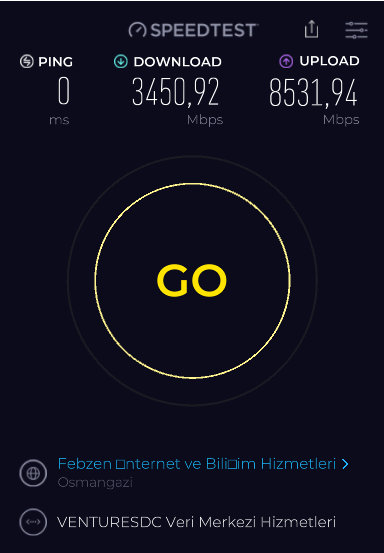Share the speed test result
Viewport: 384px width, 553px height.
tap(311, 29)
